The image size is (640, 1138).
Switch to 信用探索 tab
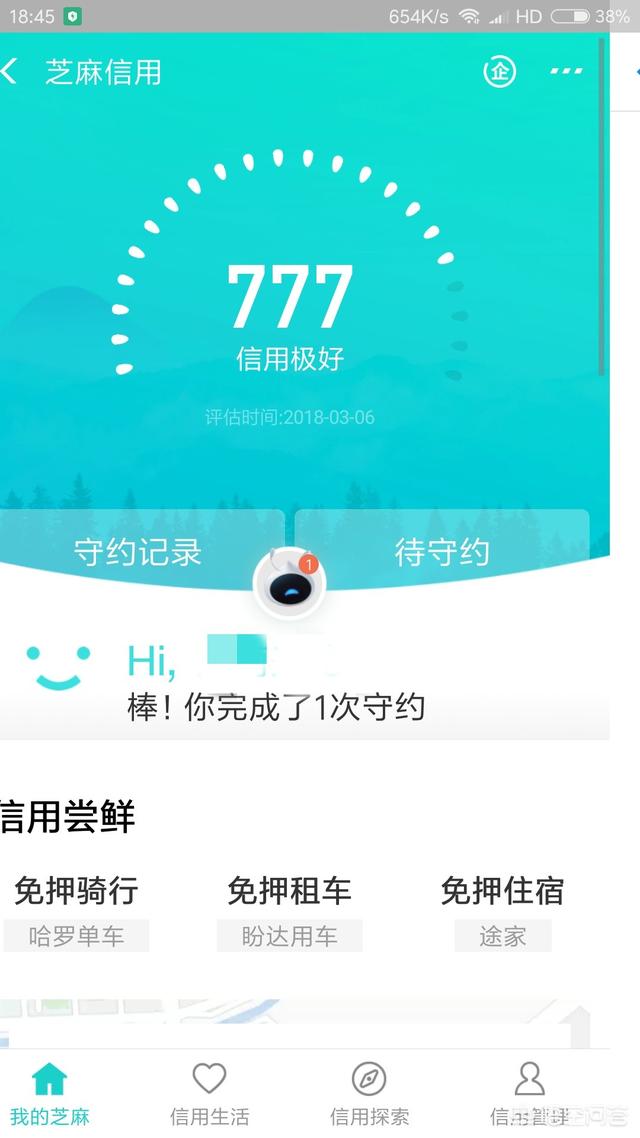pos(369,1093)
